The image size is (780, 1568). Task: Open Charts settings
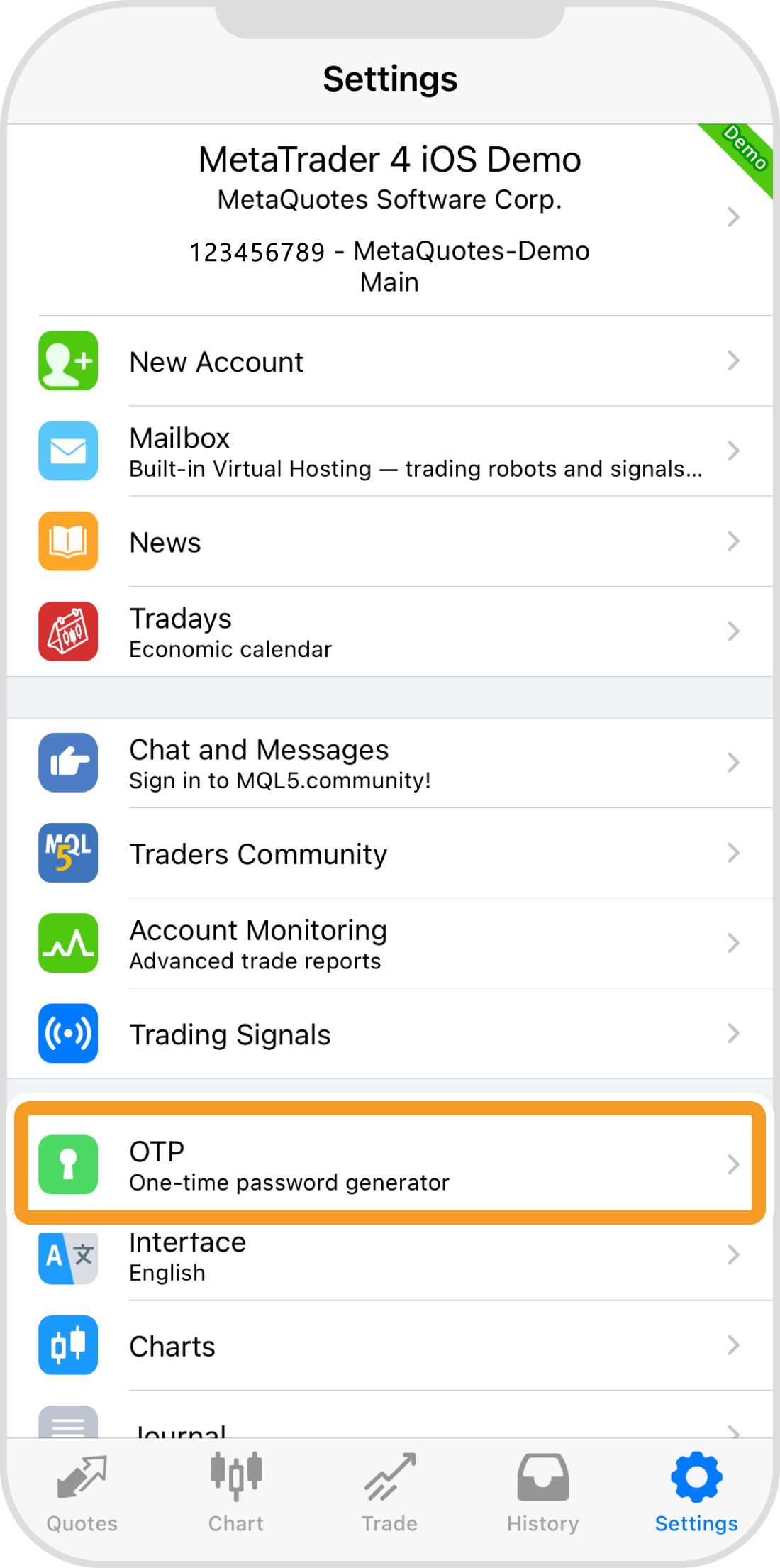pyautogui.click(x=389, y=1346)
